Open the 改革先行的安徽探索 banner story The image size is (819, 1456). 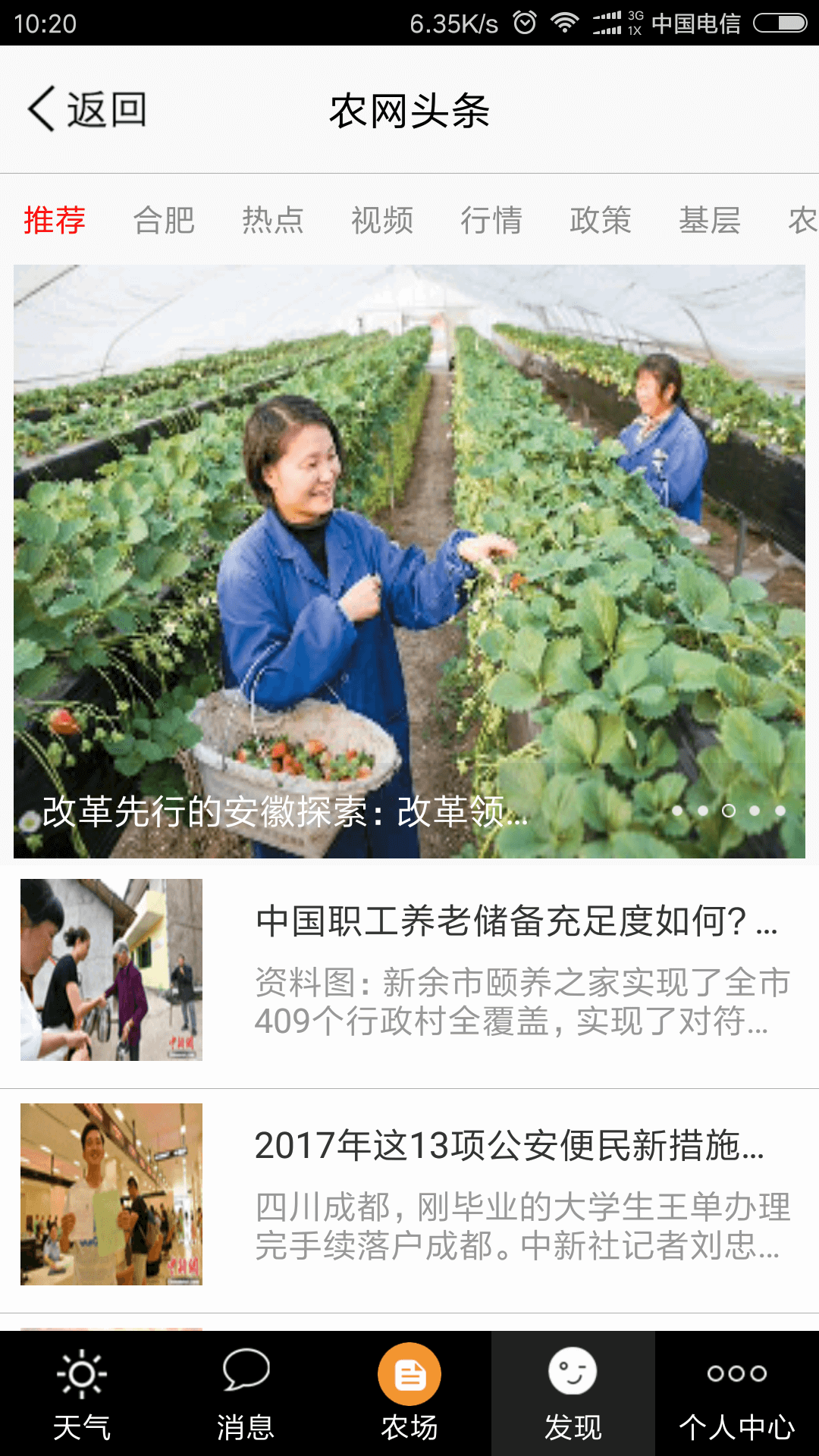pos(409,561)
